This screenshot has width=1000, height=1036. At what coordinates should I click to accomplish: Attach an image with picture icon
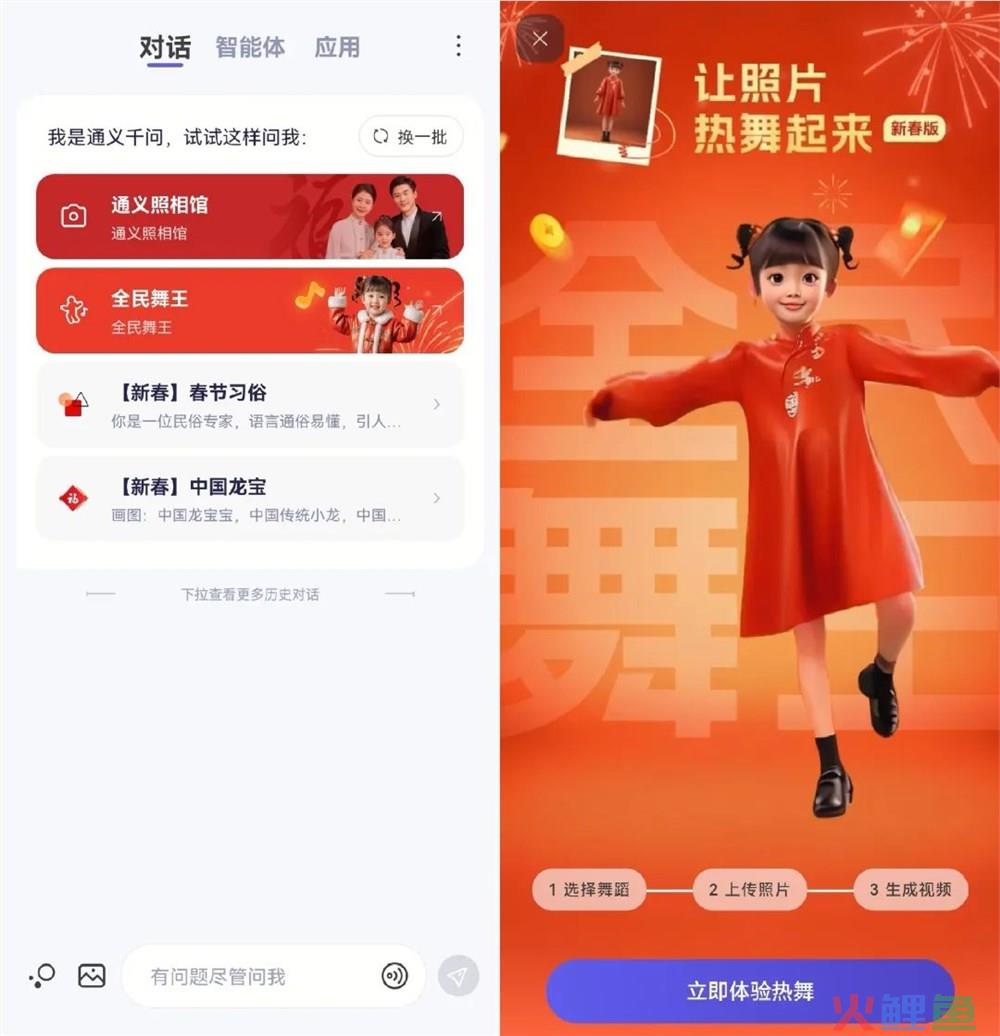(x=92, y=976)
